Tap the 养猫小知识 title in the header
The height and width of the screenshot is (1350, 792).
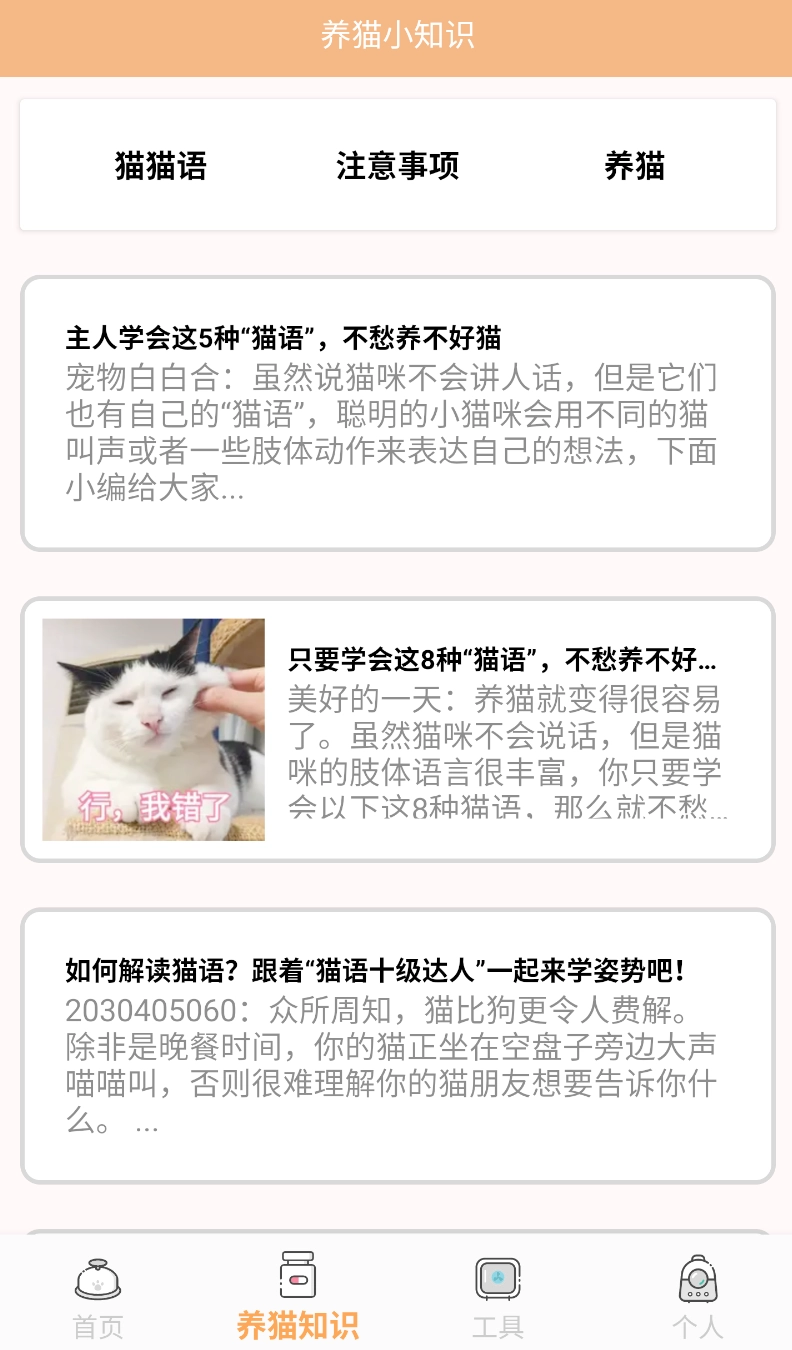tap(396, 35)
